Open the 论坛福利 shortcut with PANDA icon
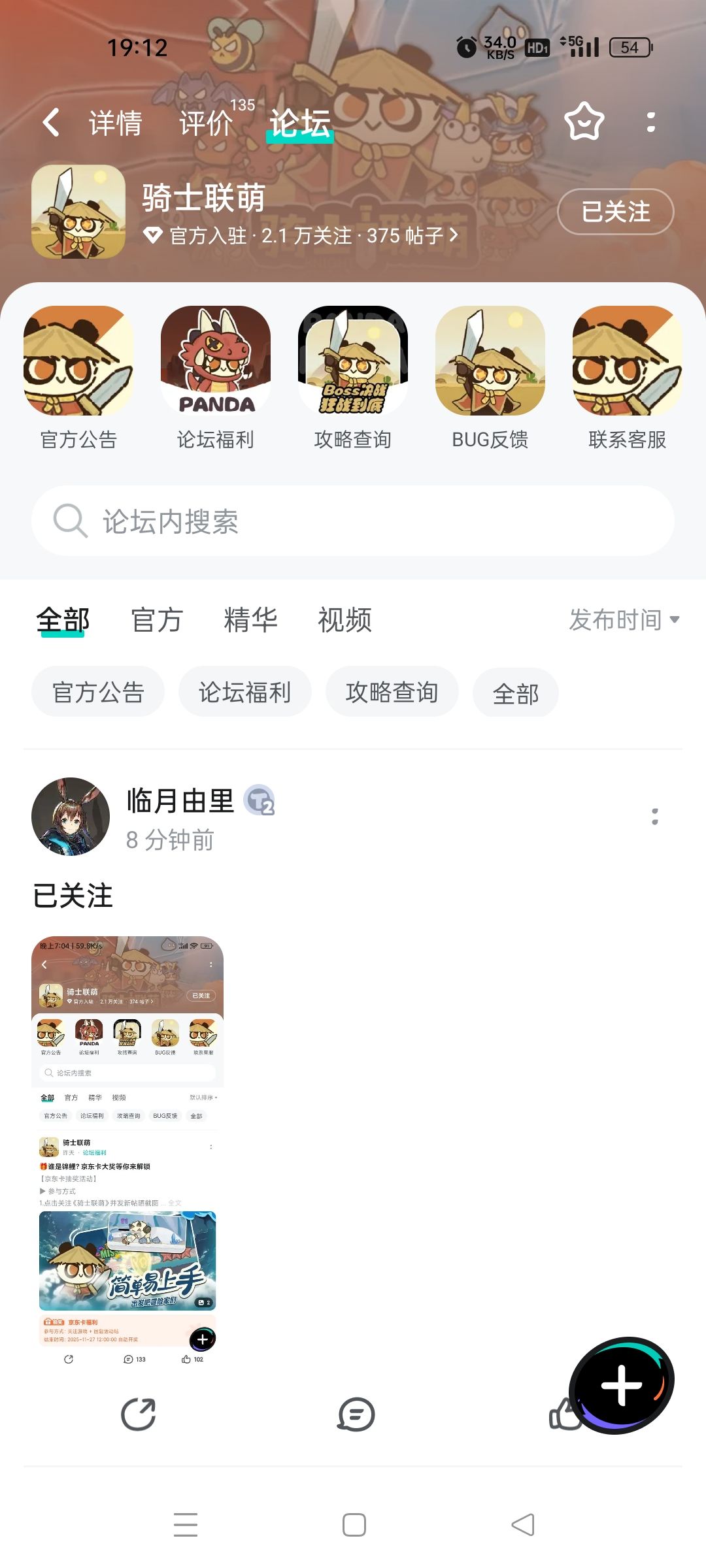The image size is (706, 1568). click(x=216, y=378)
